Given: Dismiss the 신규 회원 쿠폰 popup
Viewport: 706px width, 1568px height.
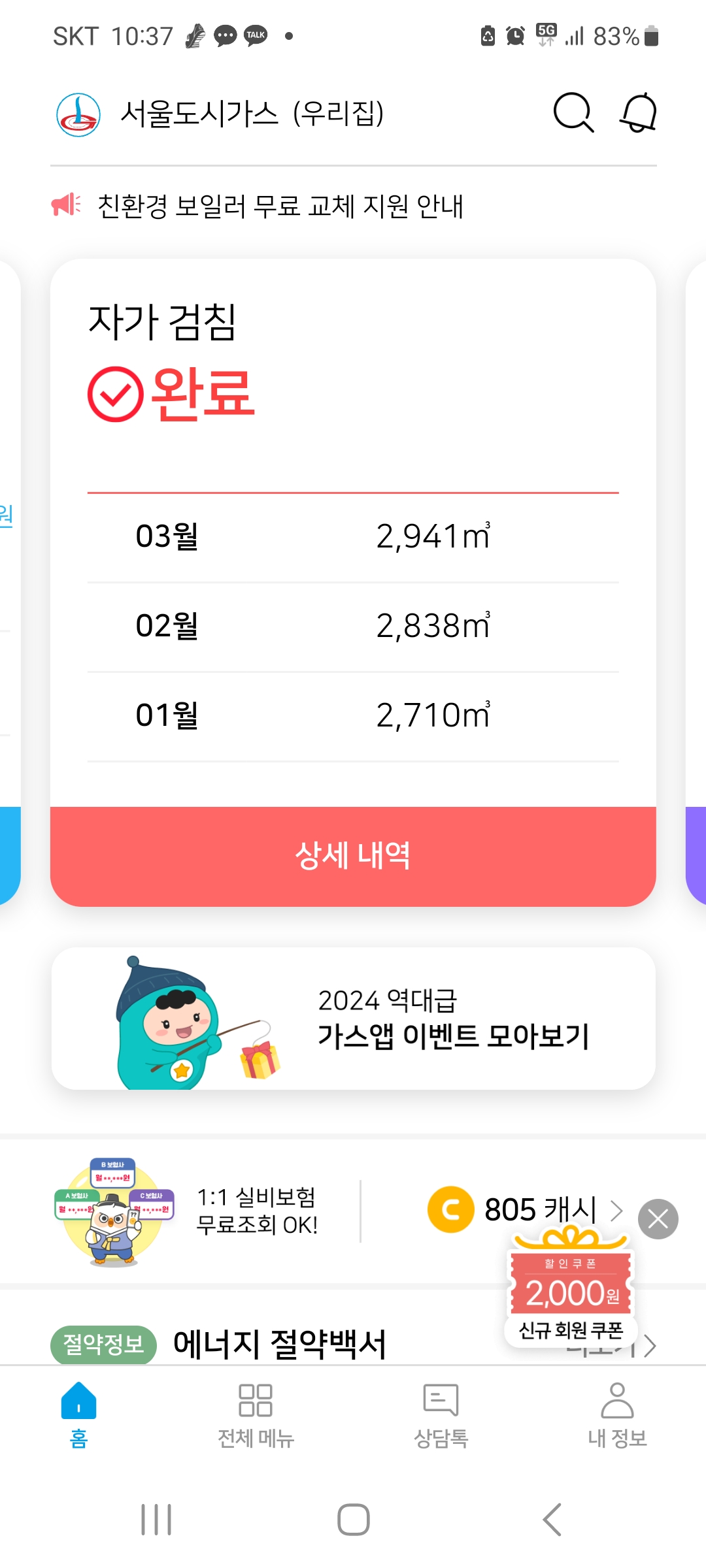Looking at the screenshot, I should 658,1219.
